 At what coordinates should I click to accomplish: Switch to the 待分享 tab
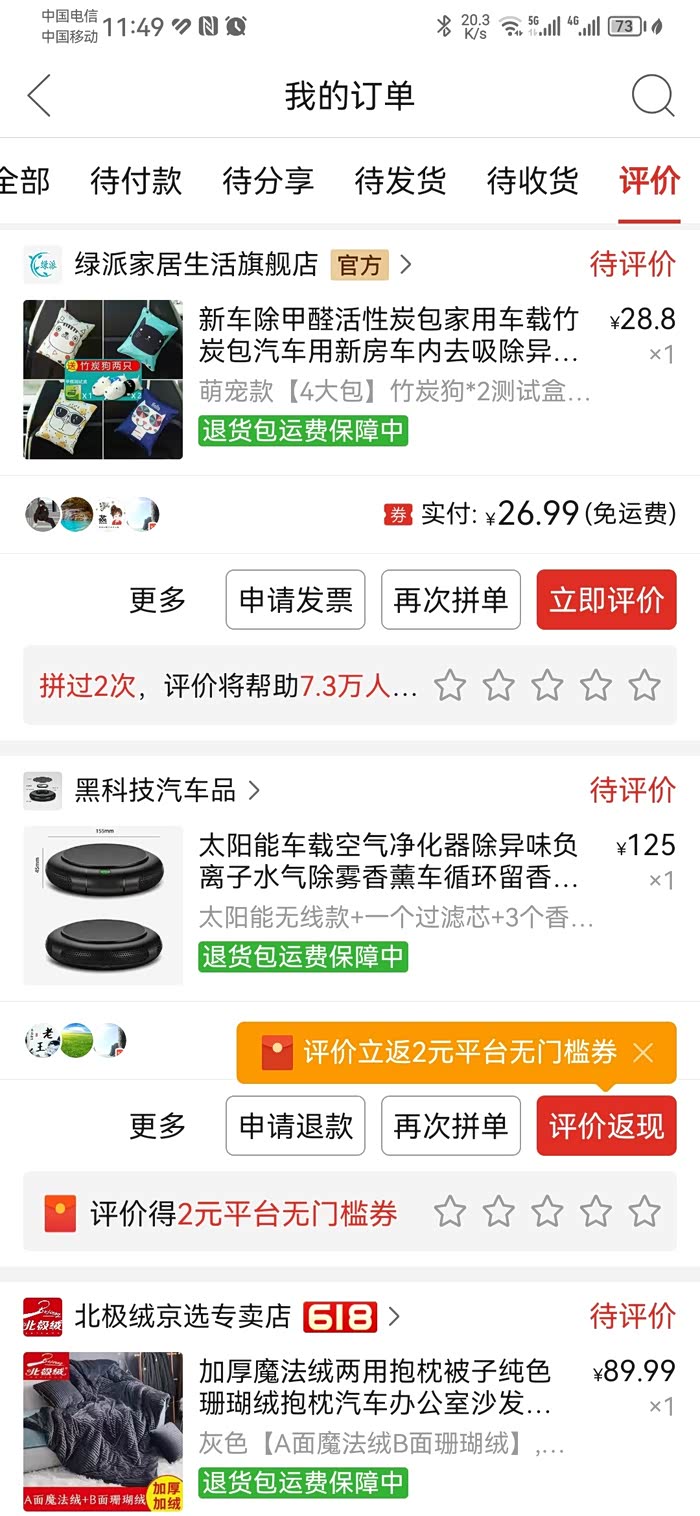[x=268, y=181]
